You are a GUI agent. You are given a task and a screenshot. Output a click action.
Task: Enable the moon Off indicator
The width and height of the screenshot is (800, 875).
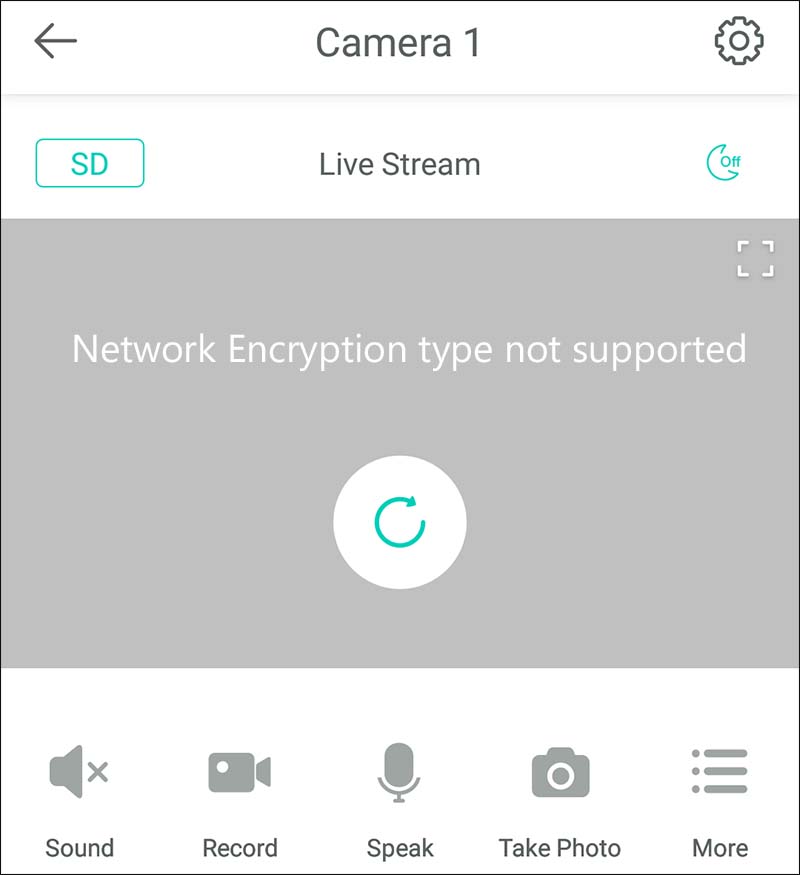pos(722,162)
